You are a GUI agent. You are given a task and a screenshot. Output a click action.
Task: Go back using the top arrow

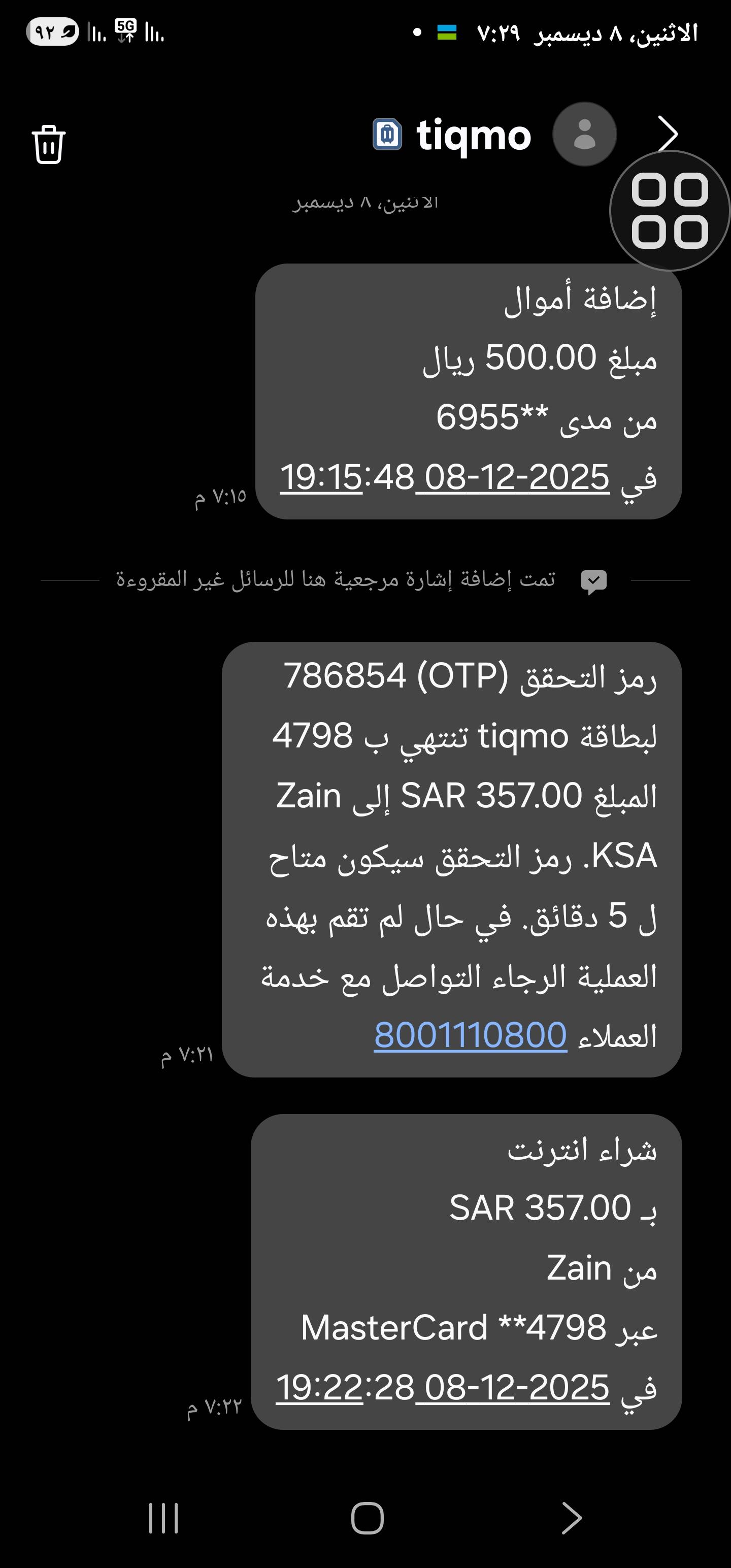(668, 134)
